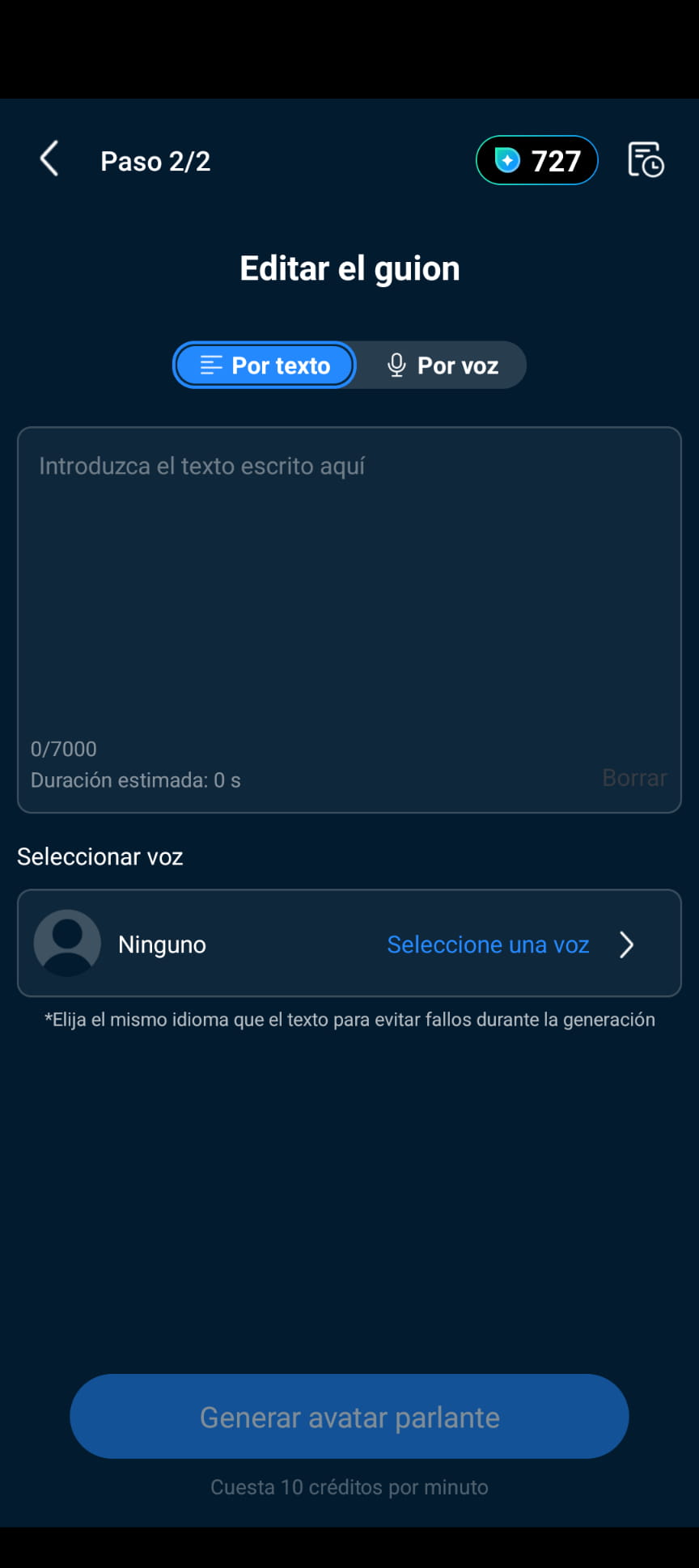Click the 0/7000 character counter
The image size is (699, 1568).
pos(64,749)
